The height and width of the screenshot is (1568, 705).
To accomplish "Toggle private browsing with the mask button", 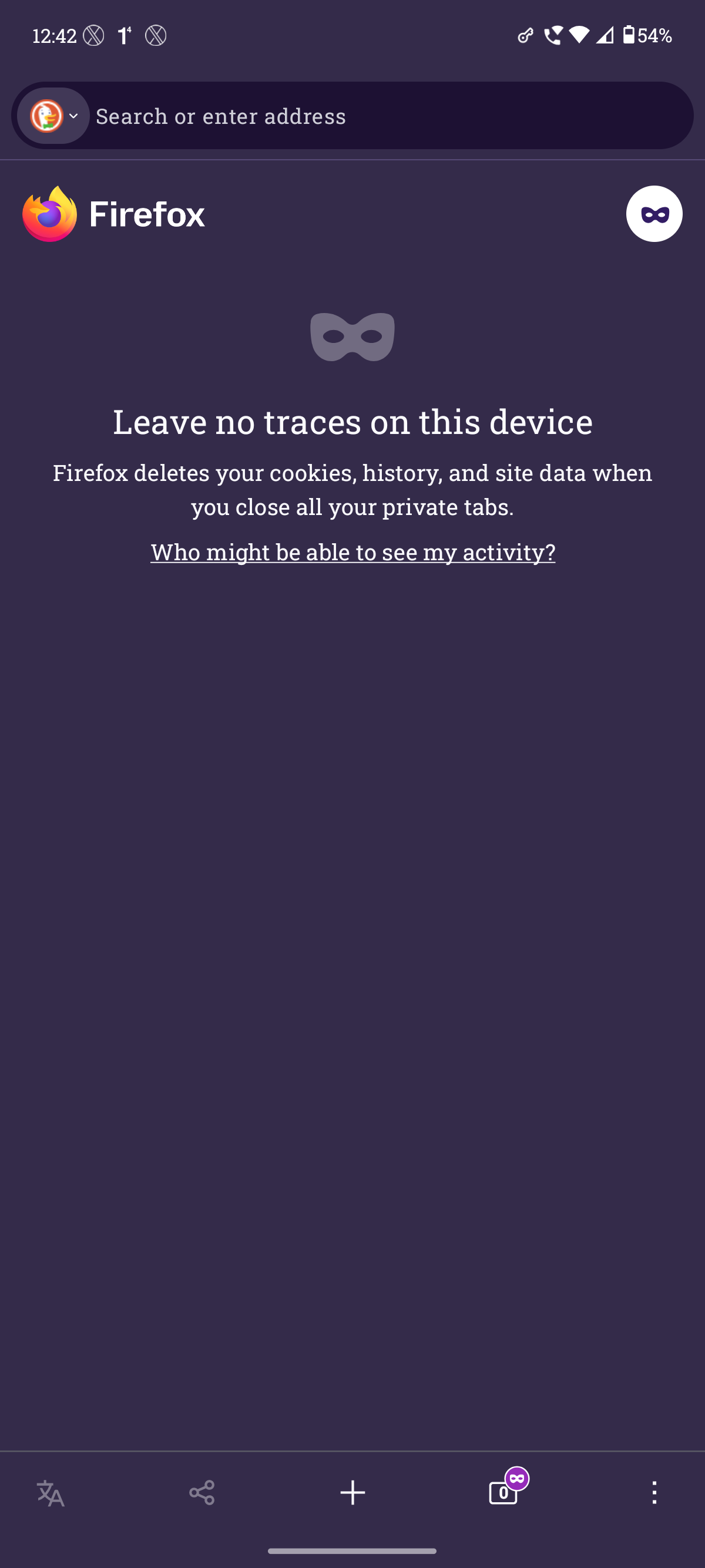I will (654, 214).
